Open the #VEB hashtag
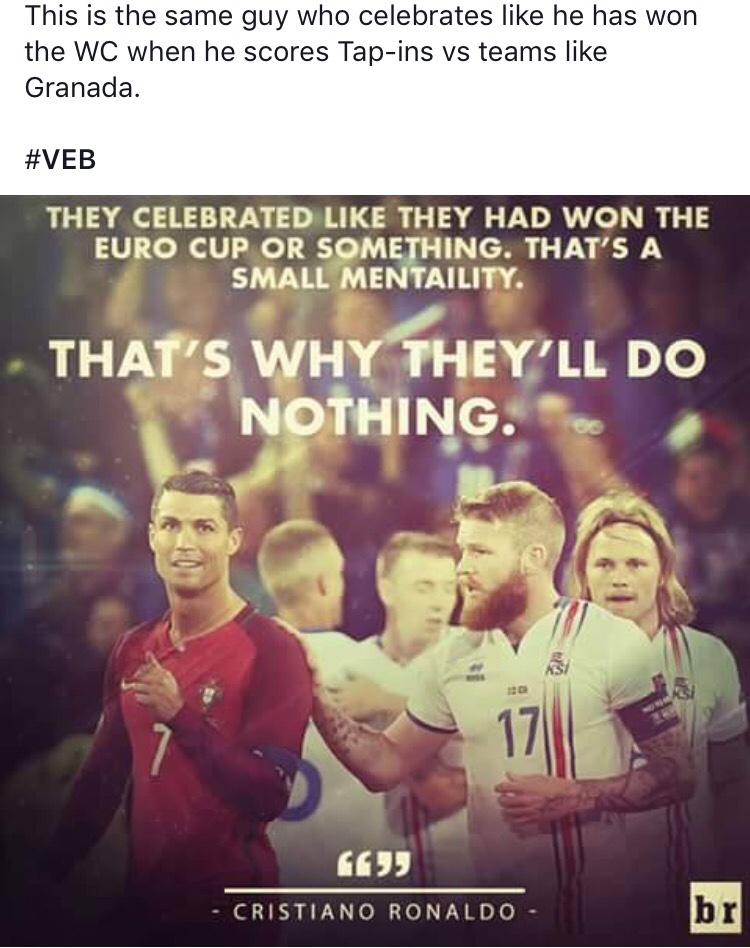Image resolution: width=750 pixels, height=948 pixels. tap(60, 159)
